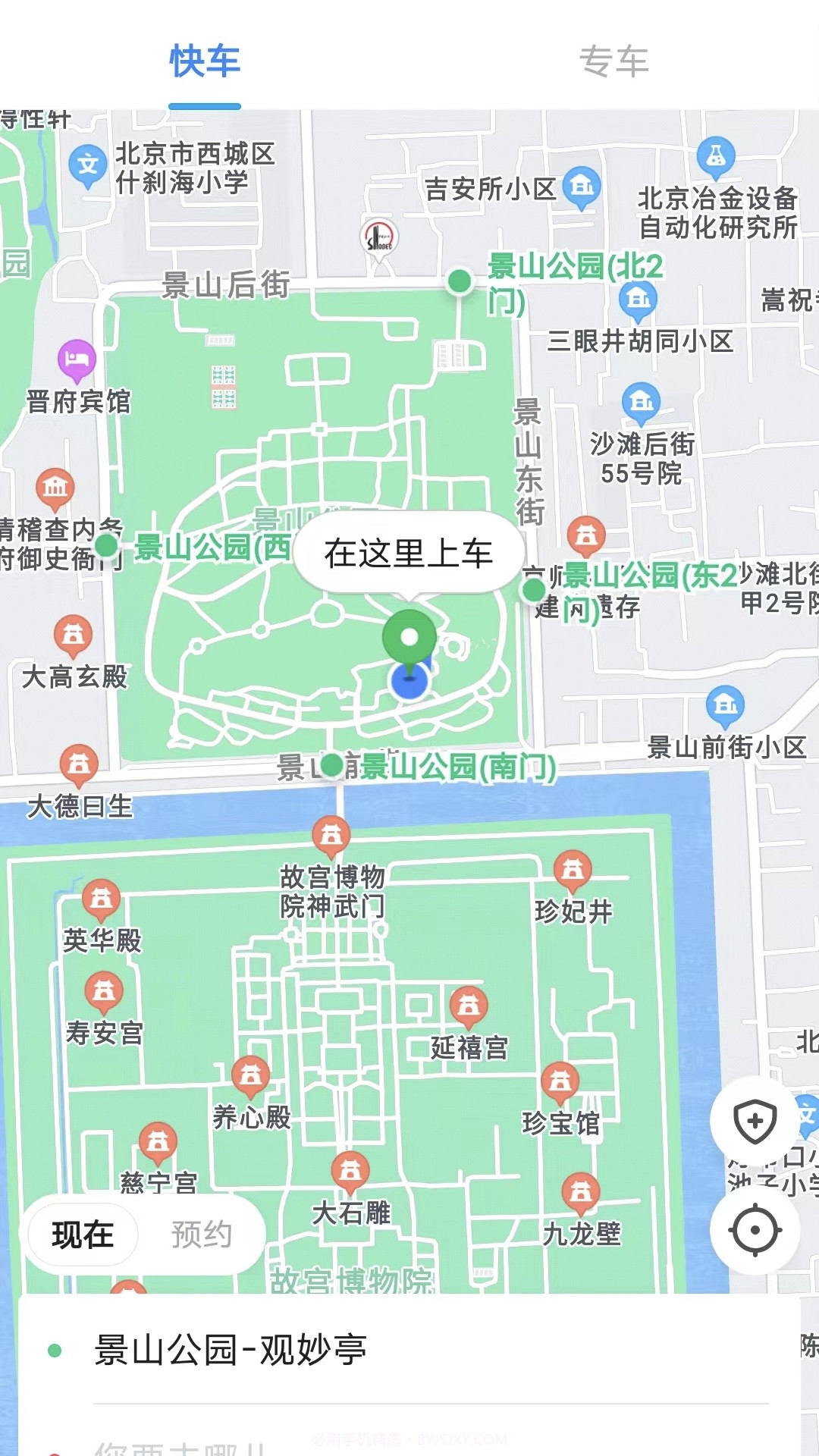Select the 什刹海小学 school marker
Image resolution: width=819 pixels, height=1456 pixels.
click(x=86, y=163)
